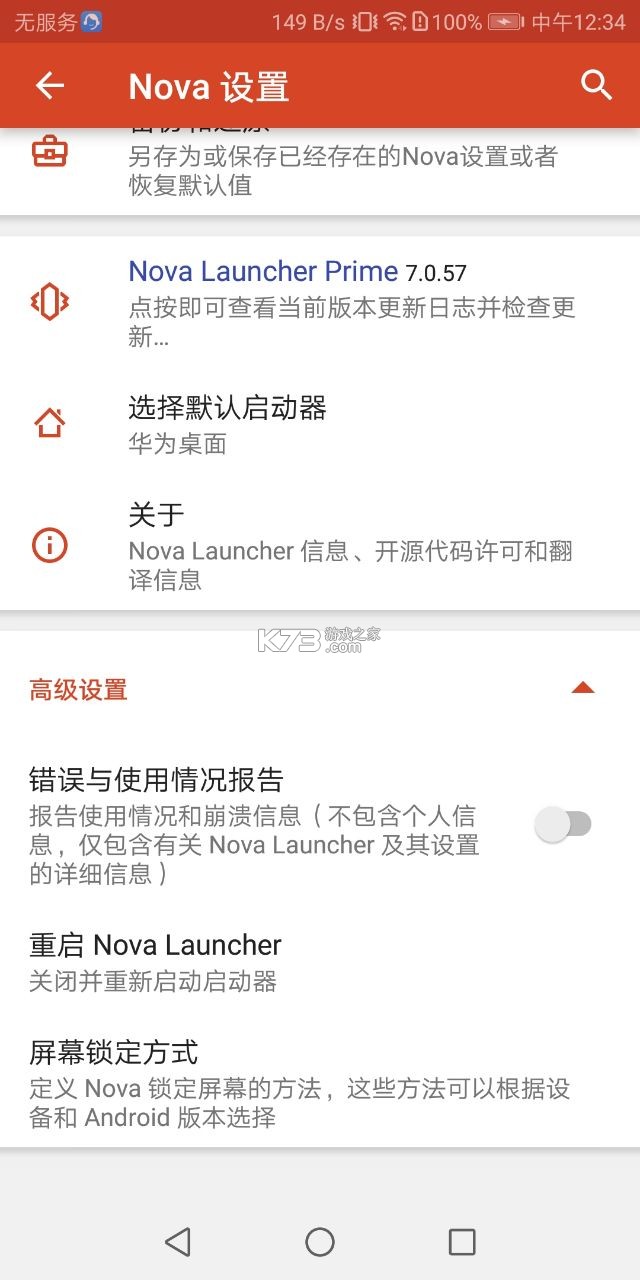Open the 关于 info page

coord(320,546)
